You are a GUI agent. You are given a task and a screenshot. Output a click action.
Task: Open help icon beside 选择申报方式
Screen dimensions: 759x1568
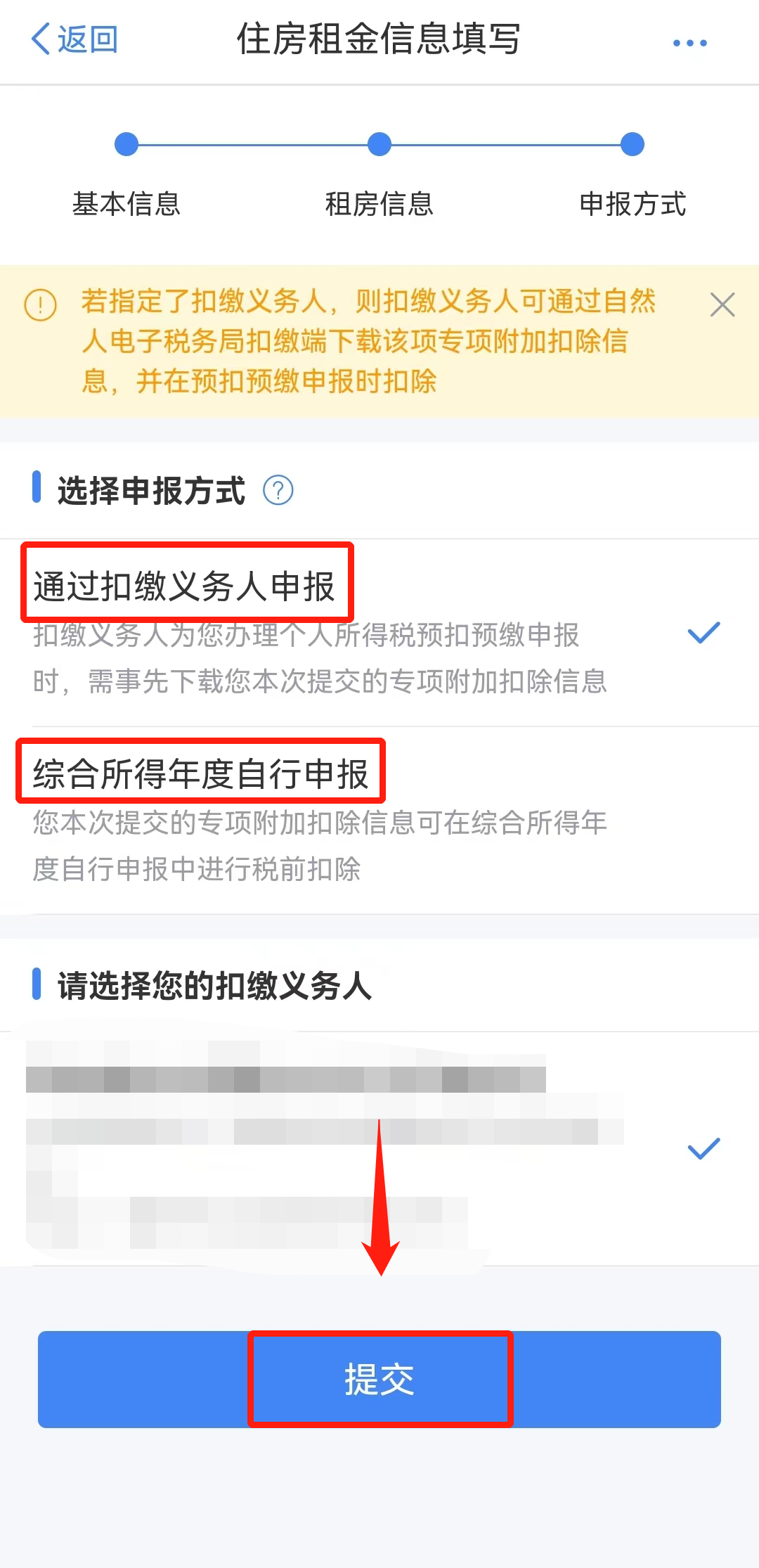278,490
